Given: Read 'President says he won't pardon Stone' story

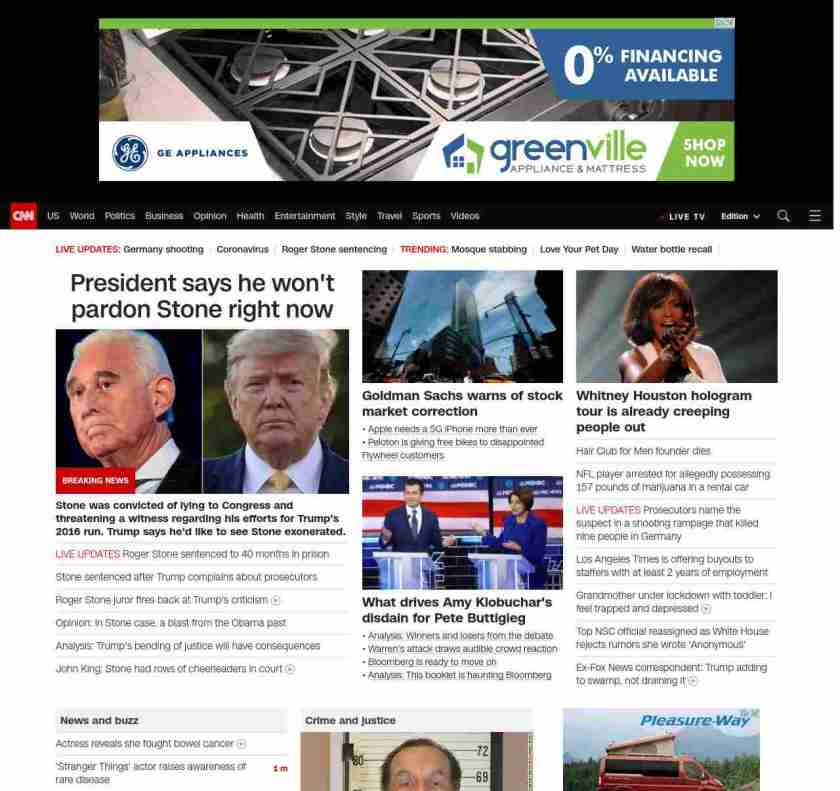Looking at the screenshot, I should (x=202, y=296).
